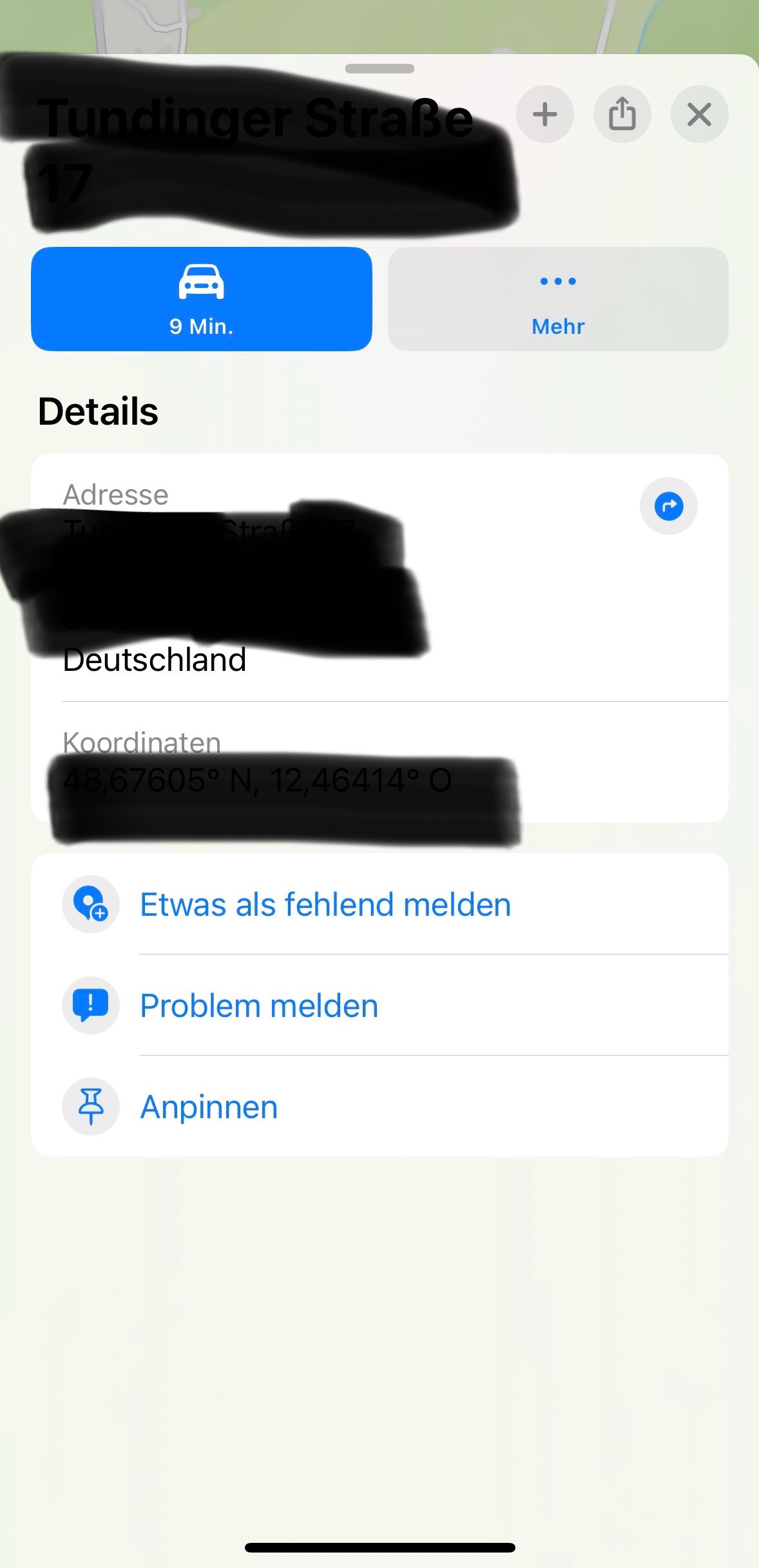Open the Mehr options
Viewport: 759px width, 1568px height.
click(x=558, y=299)
